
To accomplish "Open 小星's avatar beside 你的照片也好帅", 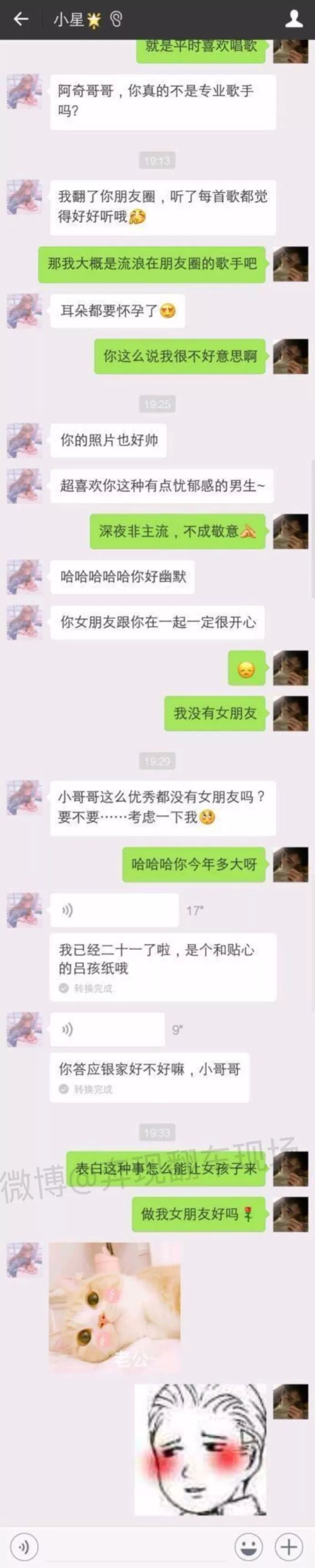I will tap(24, 440).
